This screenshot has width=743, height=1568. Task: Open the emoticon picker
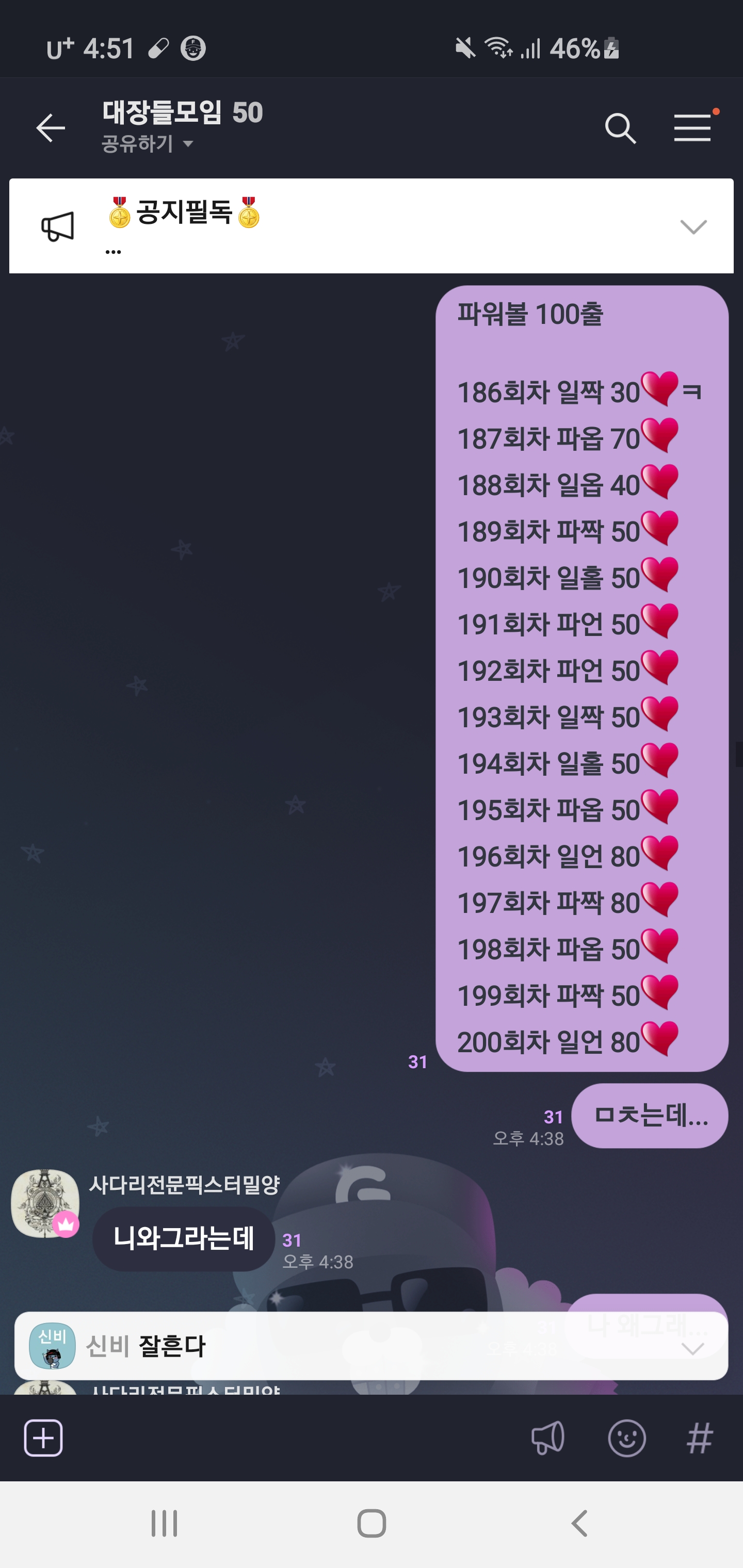pos(627,1439)
